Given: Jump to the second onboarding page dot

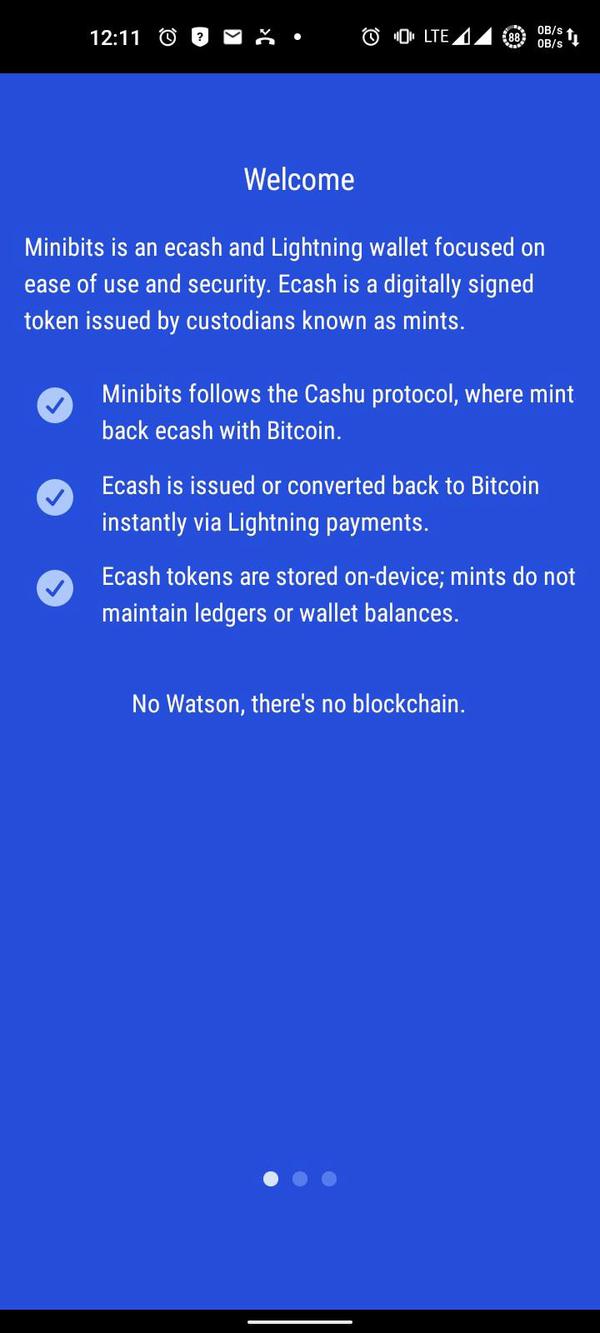Looking at the screenshot, I should pos(300,1179).
